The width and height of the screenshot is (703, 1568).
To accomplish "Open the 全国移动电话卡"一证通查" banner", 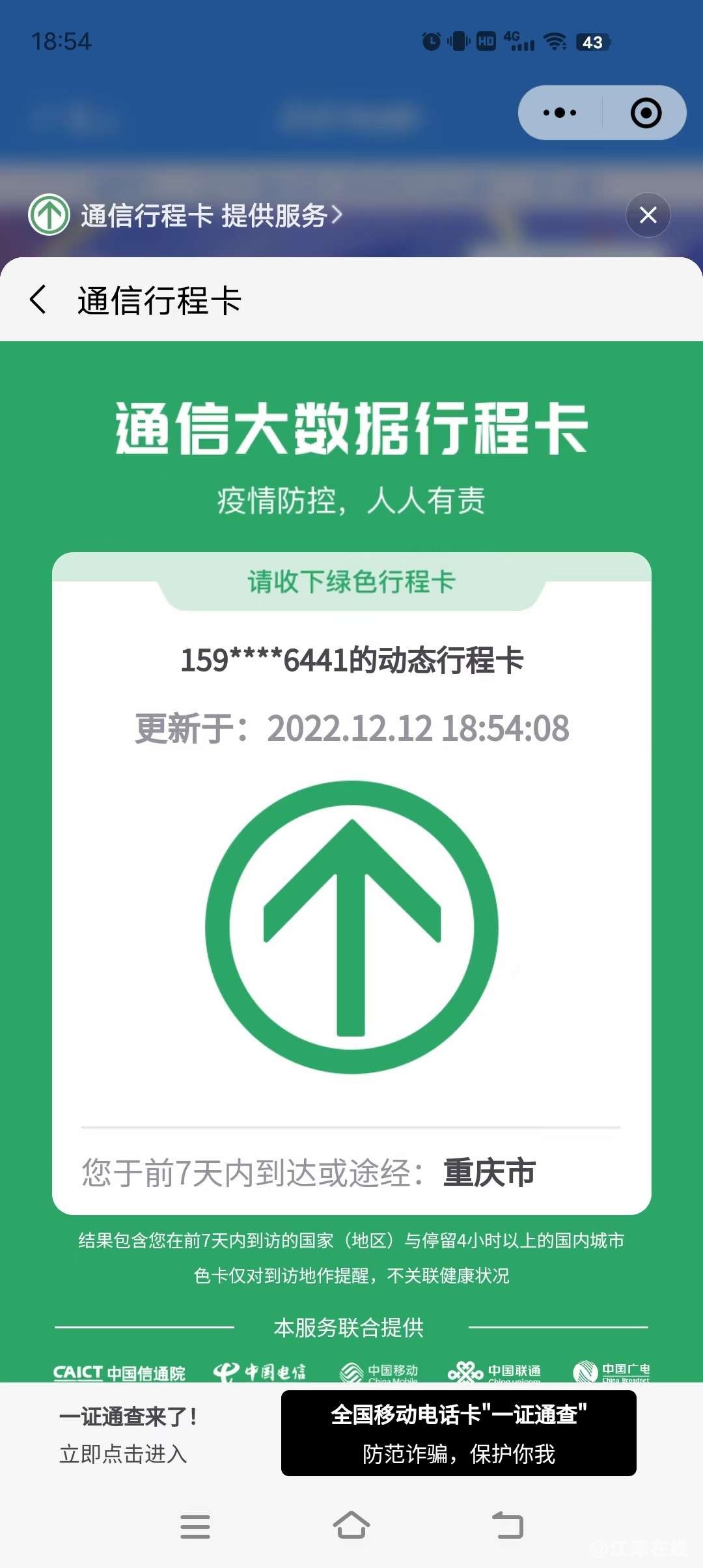I will [458, 1433].
